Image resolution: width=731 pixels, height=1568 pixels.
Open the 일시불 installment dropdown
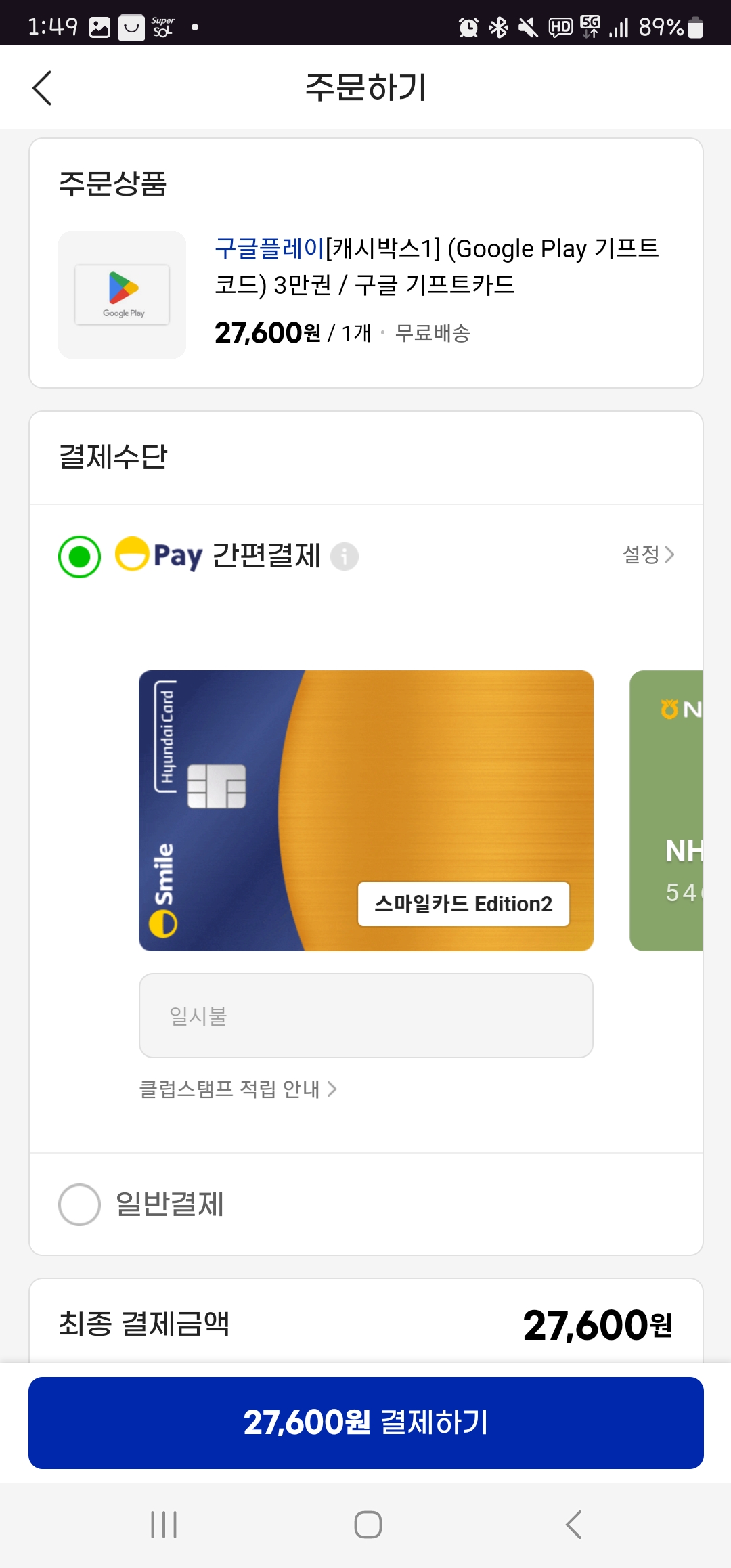[x=365, y=1016]
